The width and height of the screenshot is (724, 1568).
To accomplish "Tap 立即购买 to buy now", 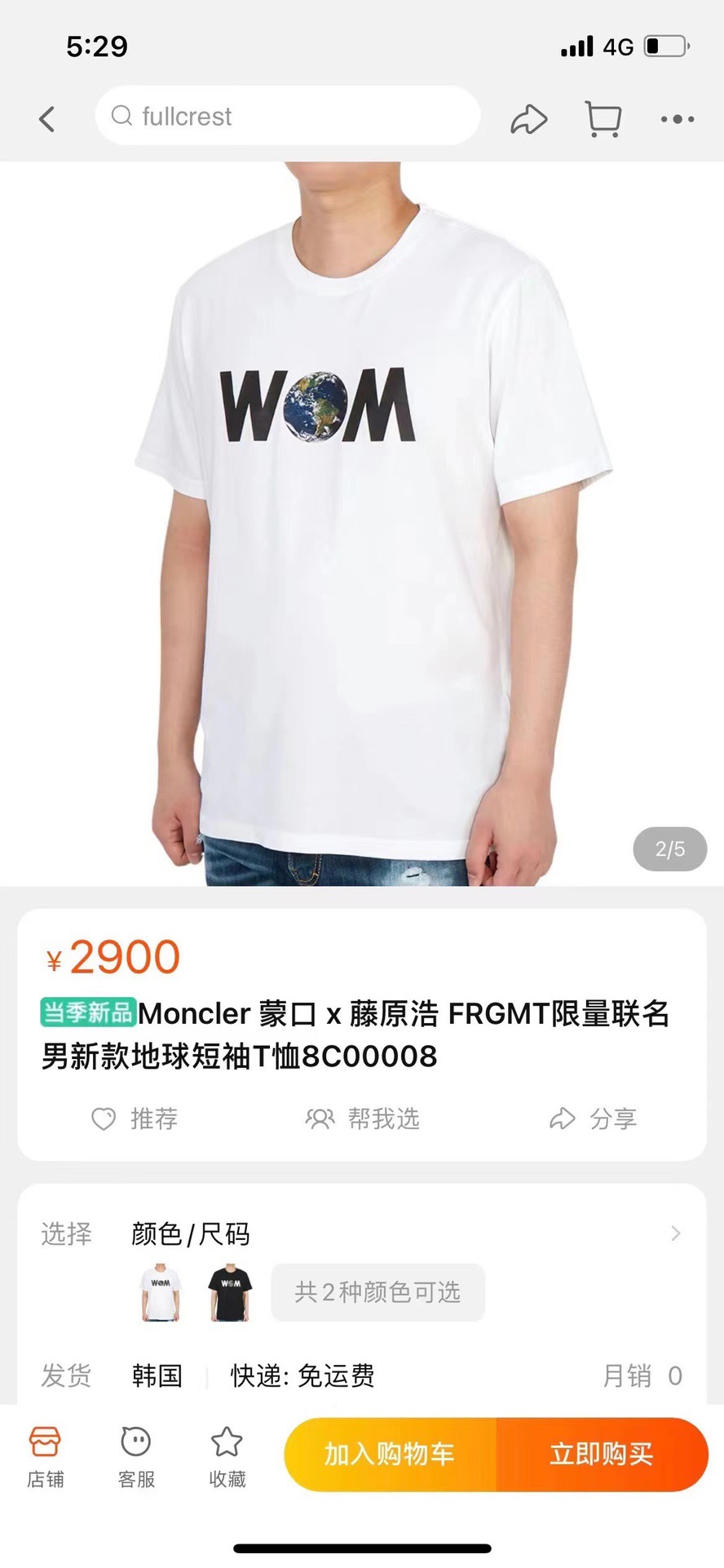I will [x=602, y=1455].
